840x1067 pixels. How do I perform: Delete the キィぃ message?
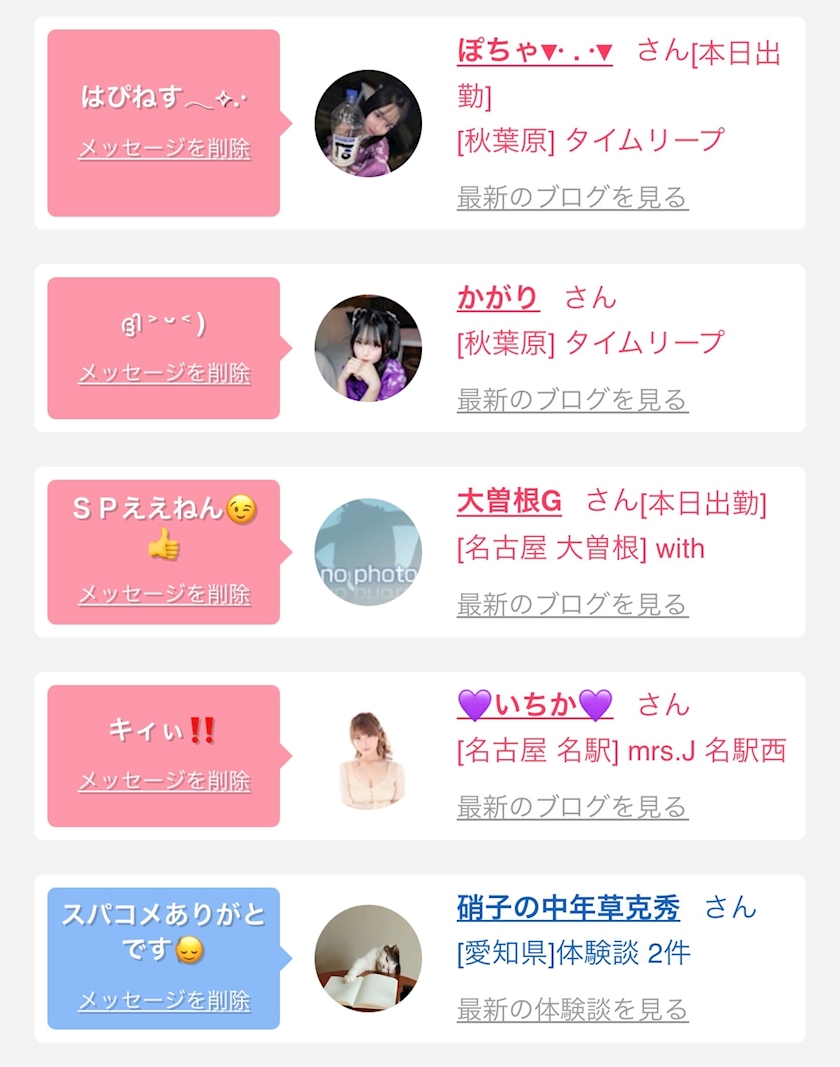165,781
